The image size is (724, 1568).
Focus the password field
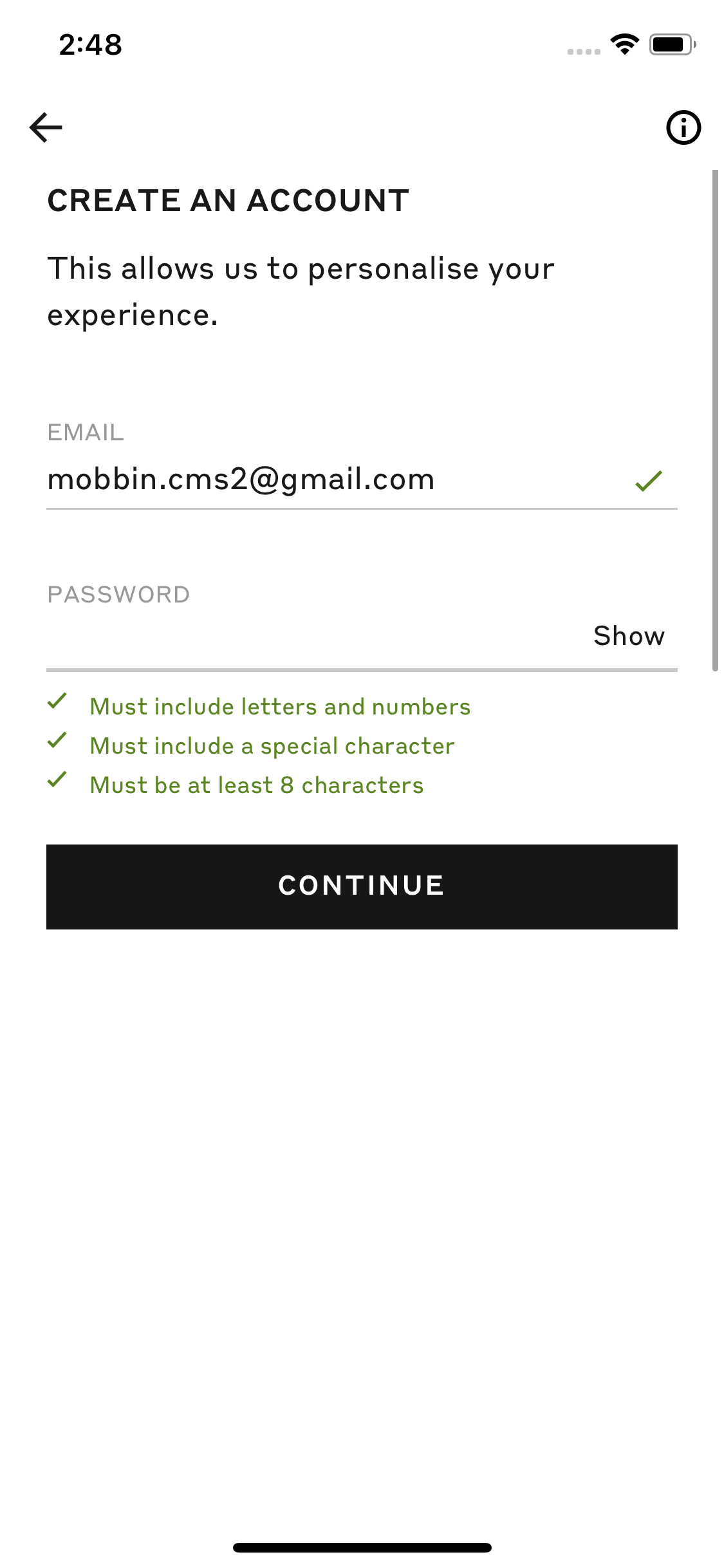pyautogui.click(x=315, y=636)
